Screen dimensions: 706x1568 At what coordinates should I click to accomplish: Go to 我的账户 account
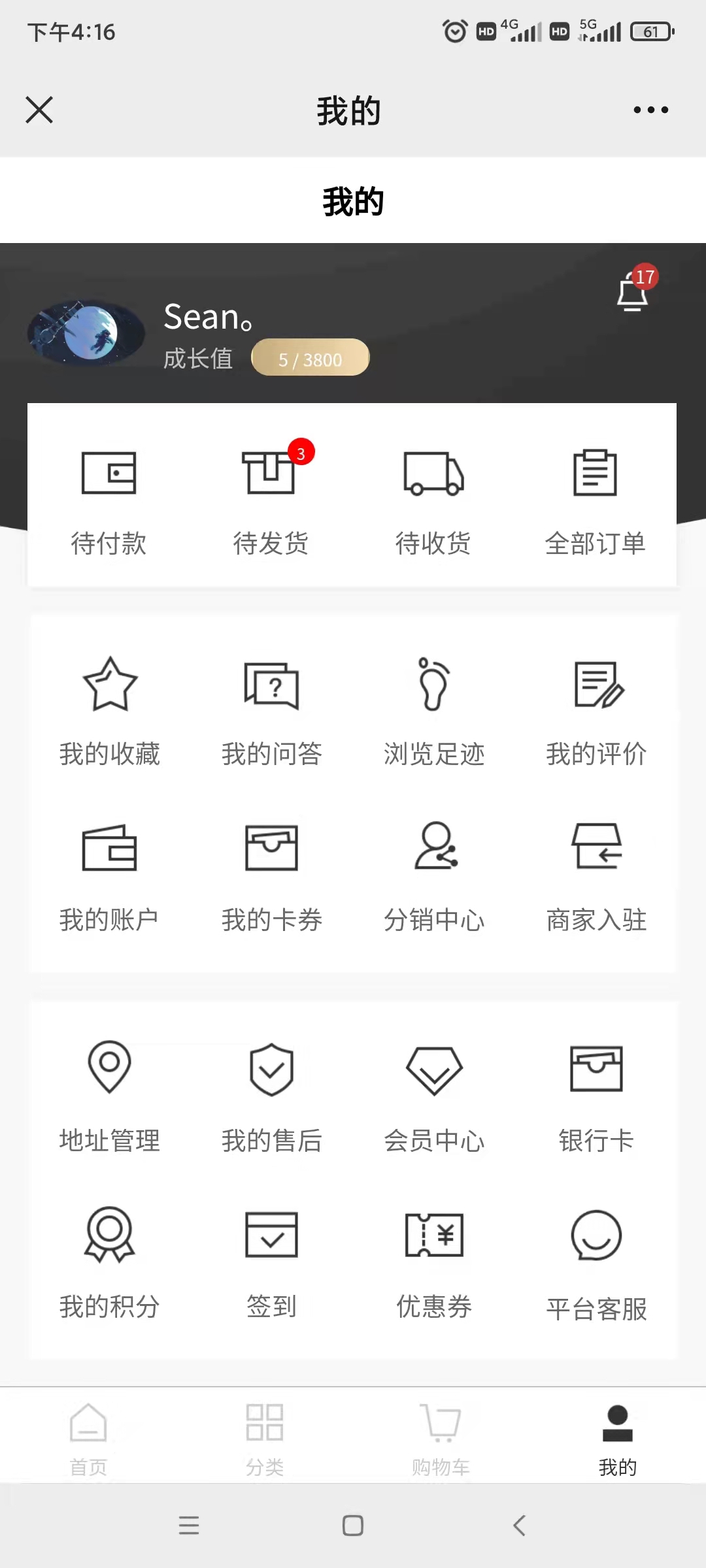(x=109, y=878)
